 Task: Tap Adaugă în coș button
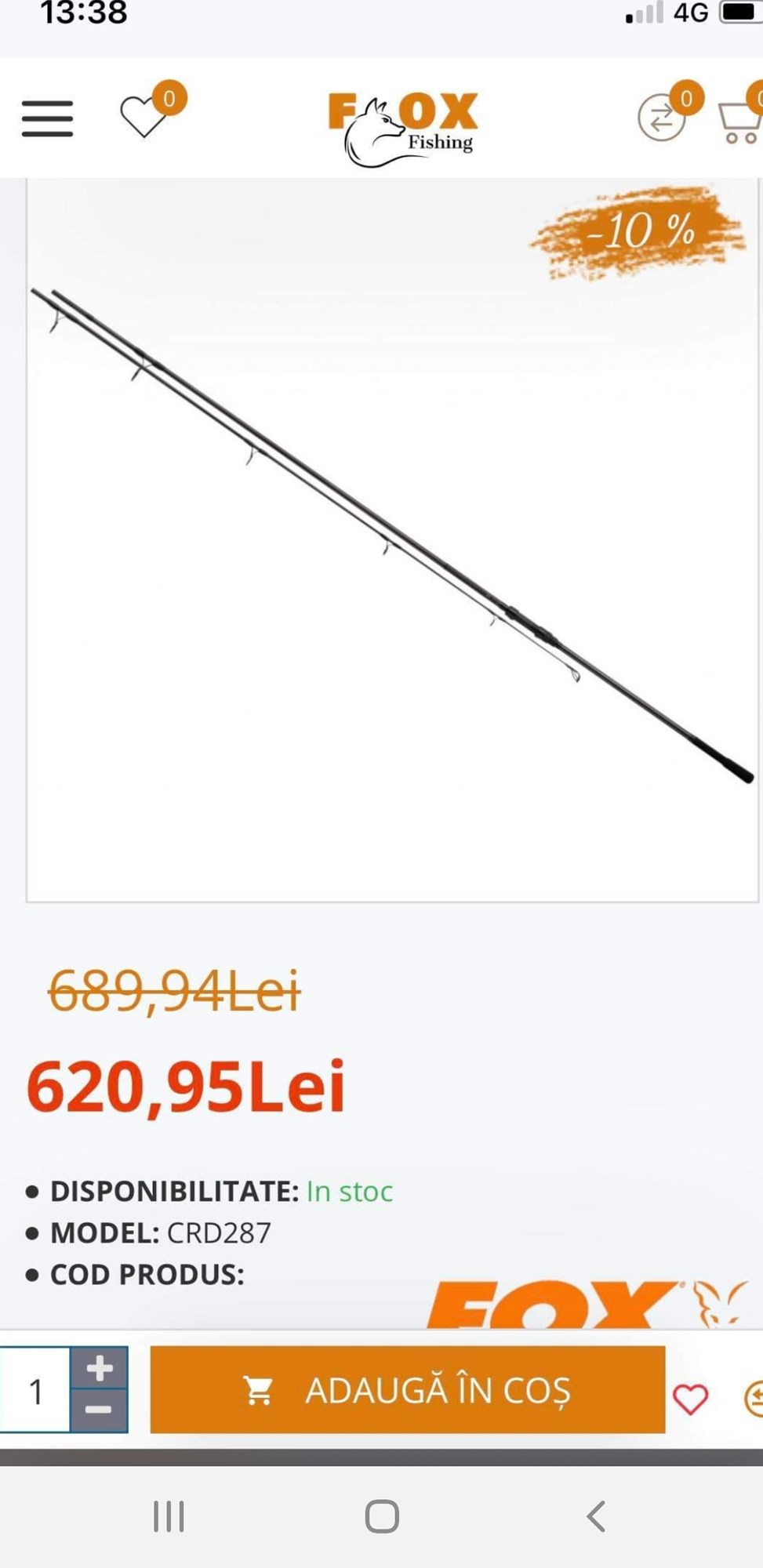[x=407, y=1390]
